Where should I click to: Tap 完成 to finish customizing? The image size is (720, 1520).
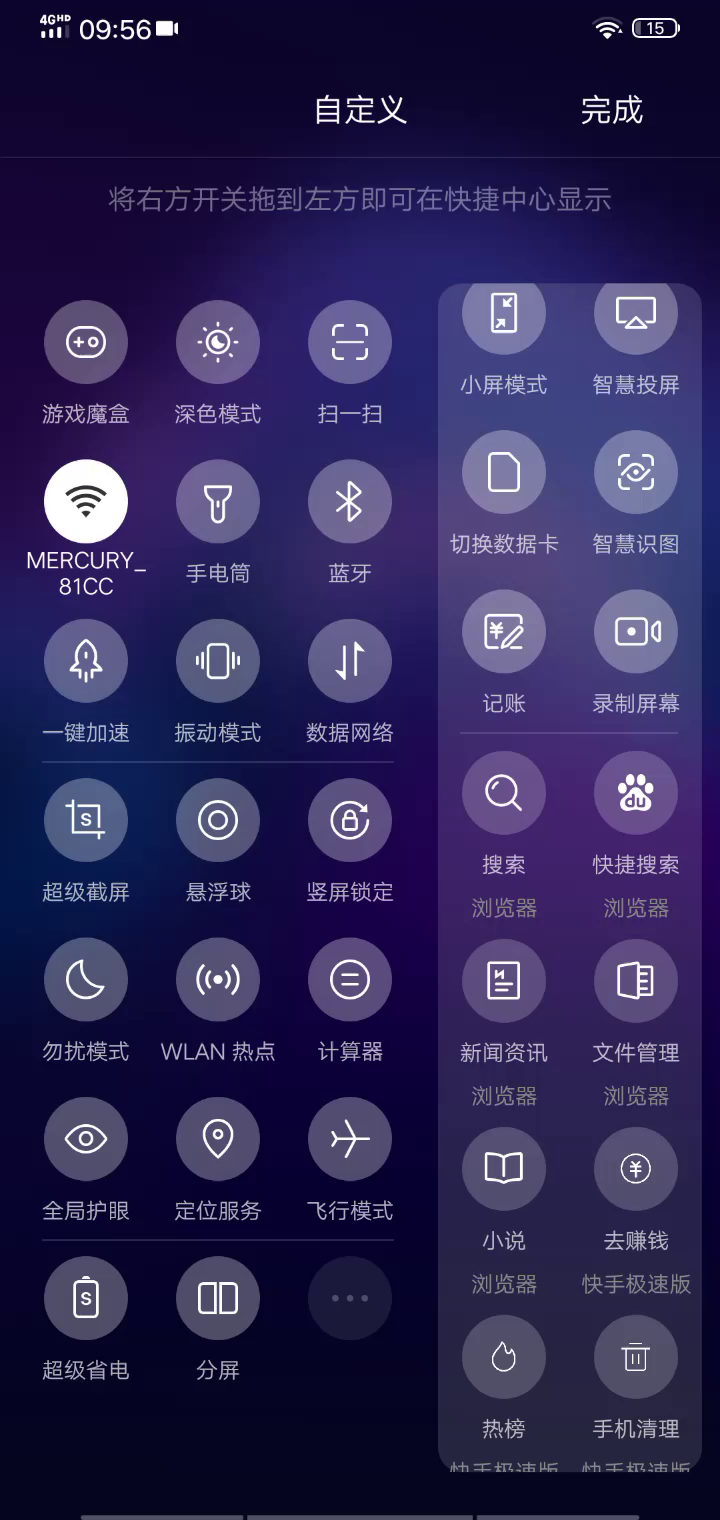click(x=611, y=110)
